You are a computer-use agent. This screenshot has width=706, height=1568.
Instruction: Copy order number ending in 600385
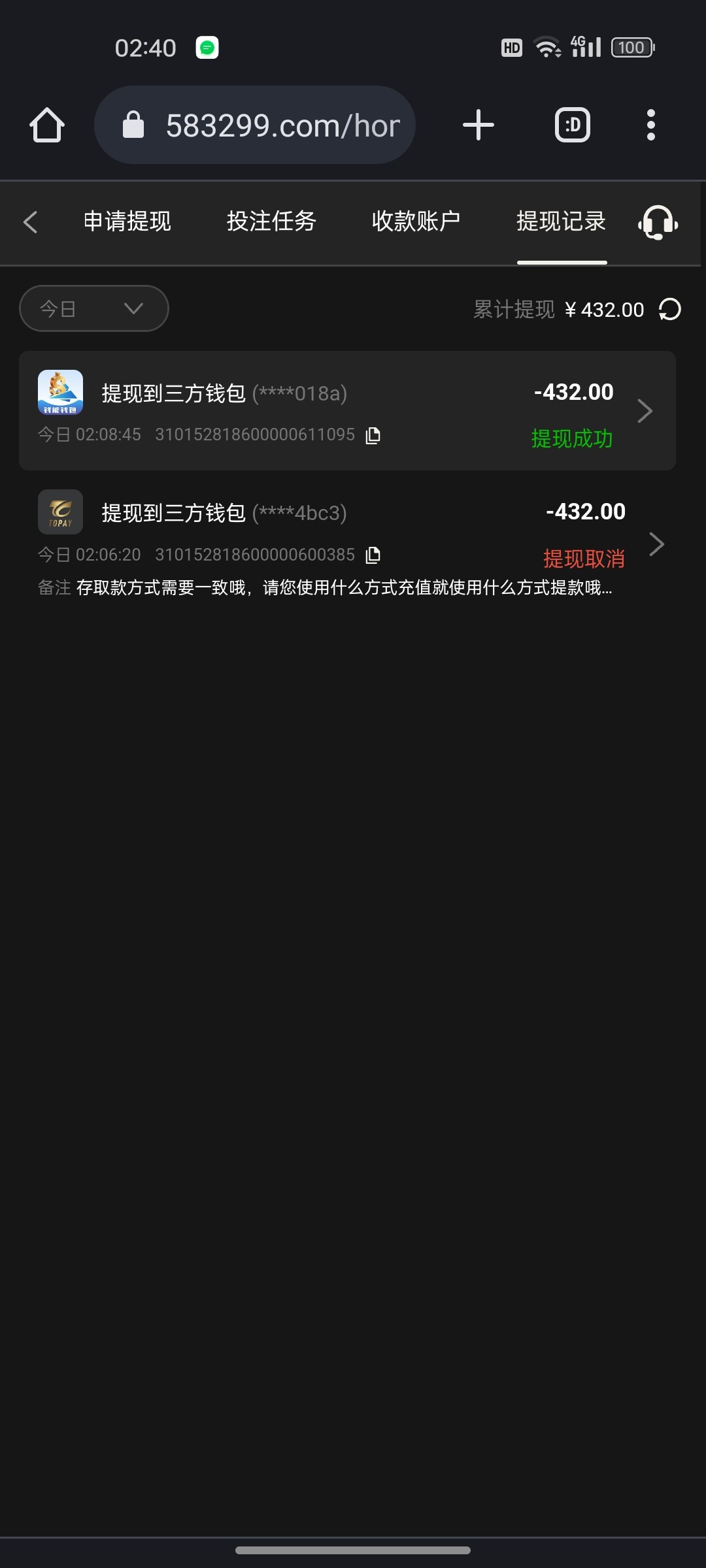[x=373, y=555]
